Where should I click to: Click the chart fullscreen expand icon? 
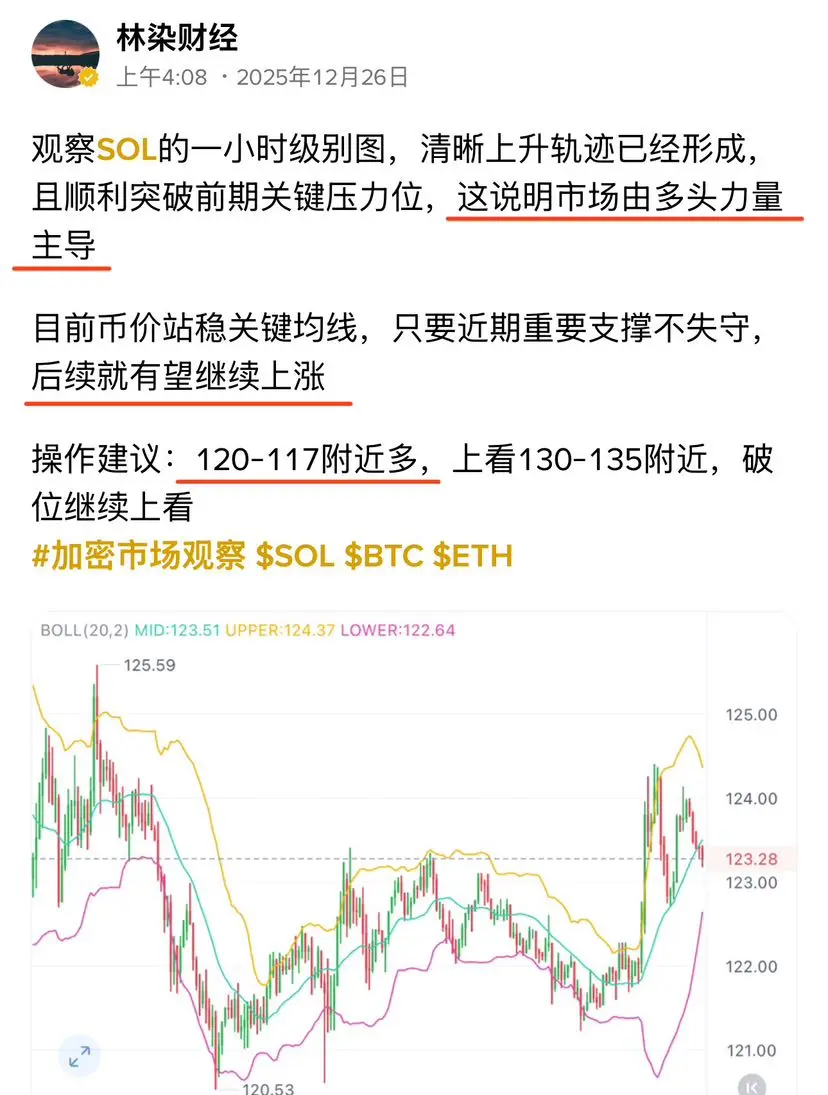click(x=79, y=1055)
